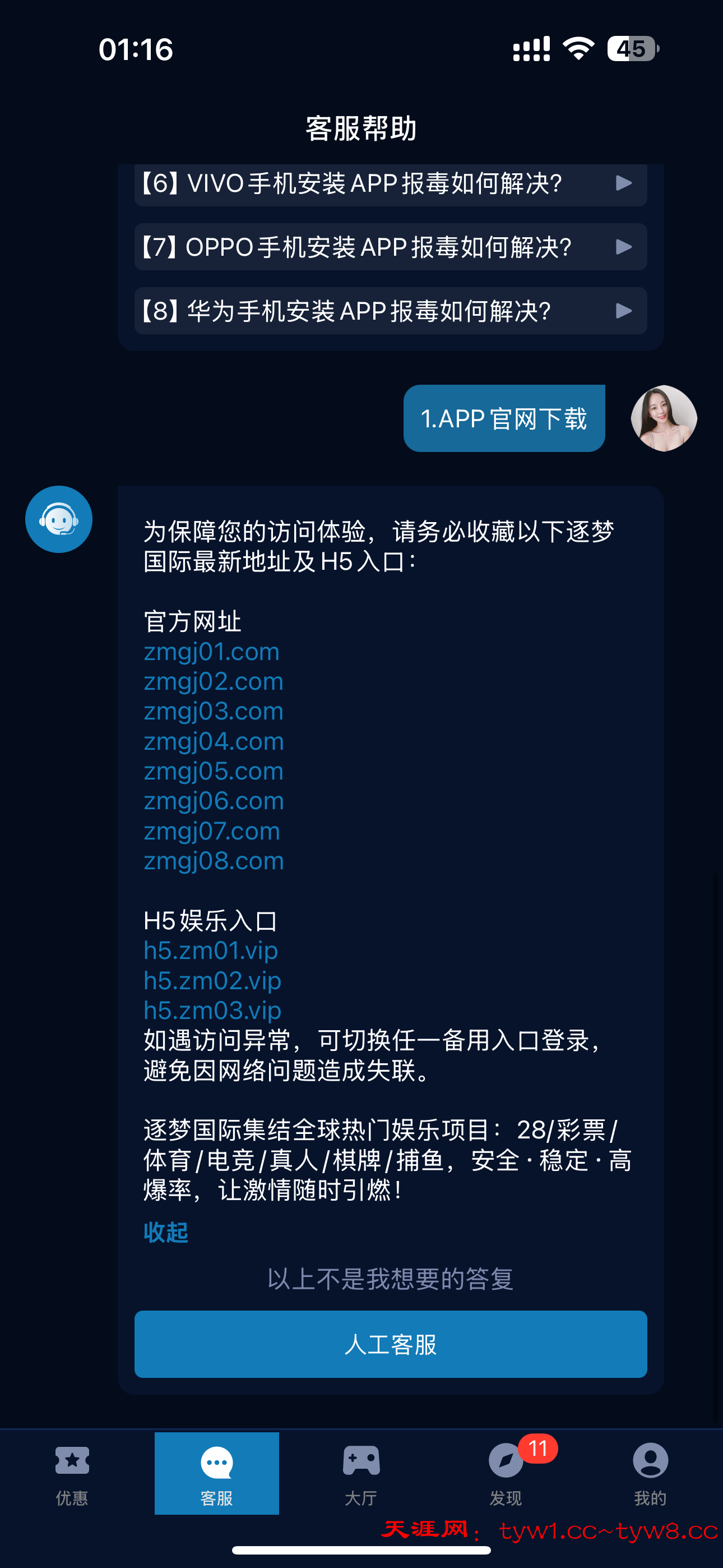
Task: Collapse the answer with 收起
Action: [165, 1233]
